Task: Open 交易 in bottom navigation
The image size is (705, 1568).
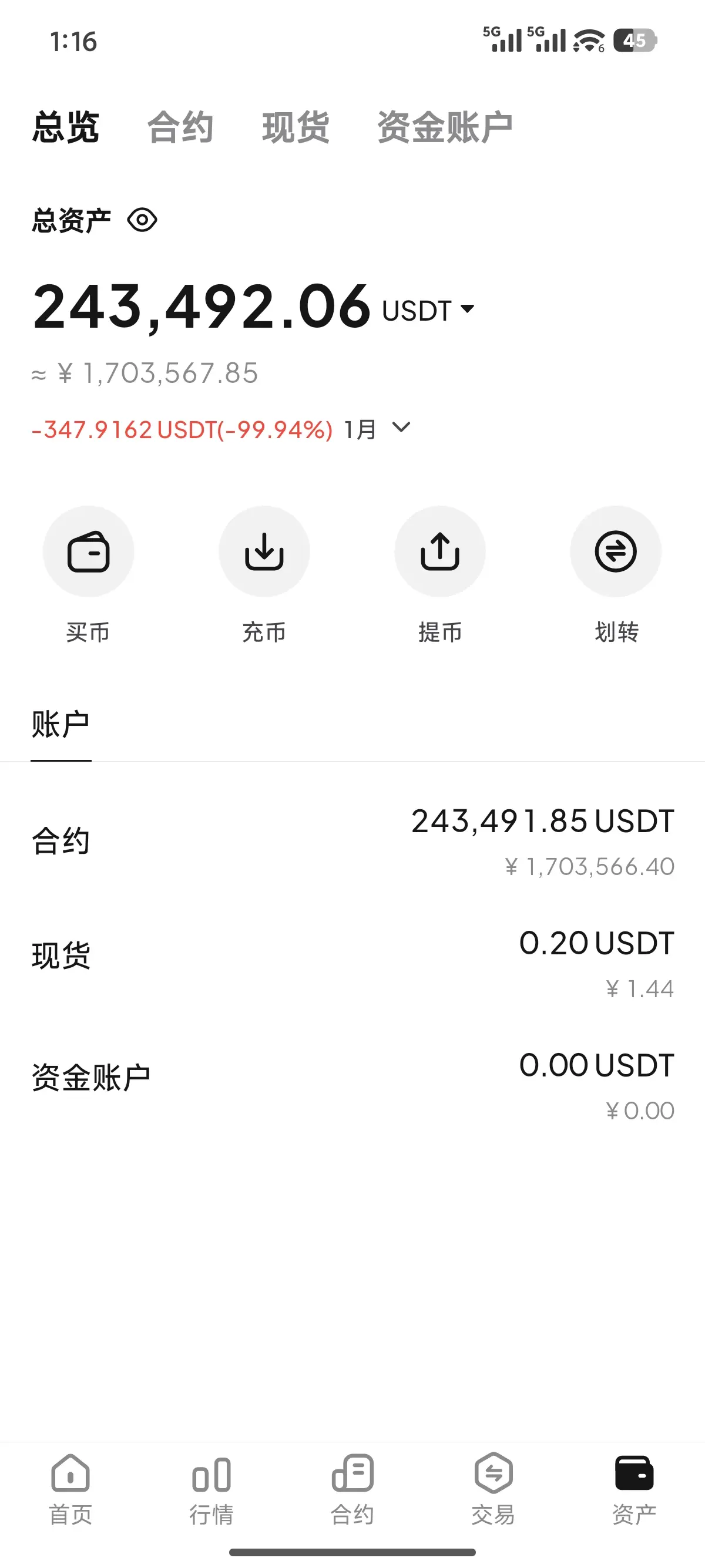Action: 493,1488
